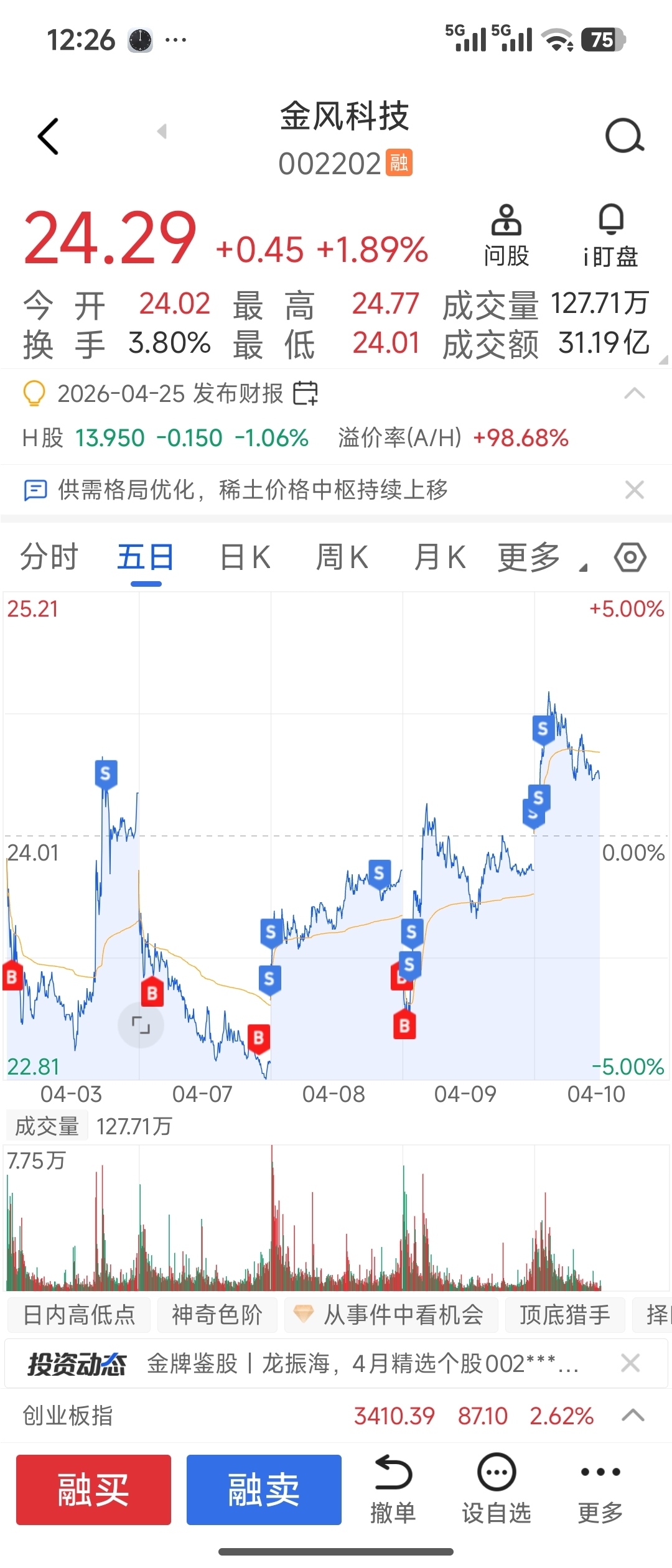Image resolution: width=672 pixels, height=1568 pixels.
Task: Add stock via 设自选
Action: pos(497,1488)
